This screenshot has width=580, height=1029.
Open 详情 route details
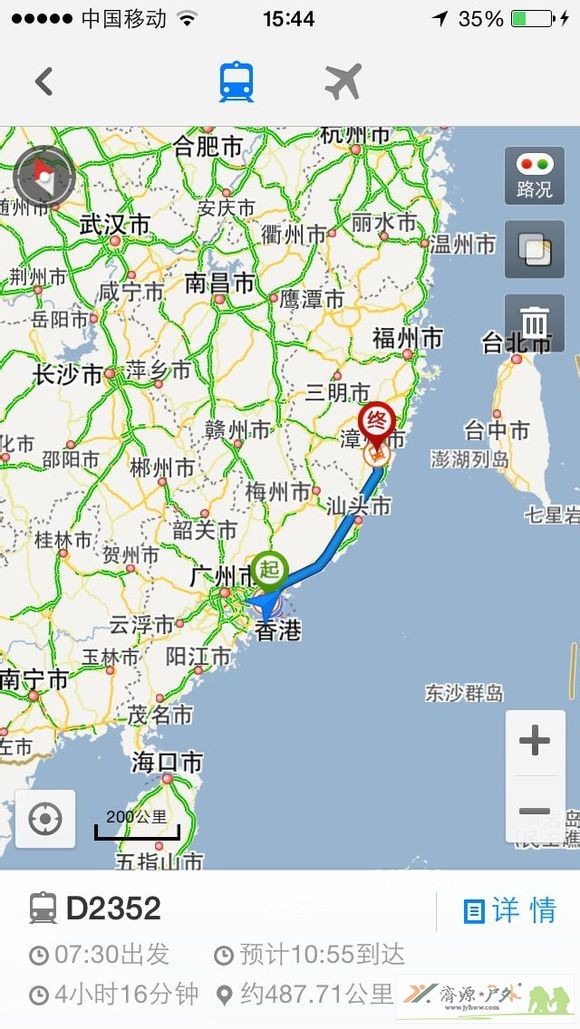click(x=510, y=911)
